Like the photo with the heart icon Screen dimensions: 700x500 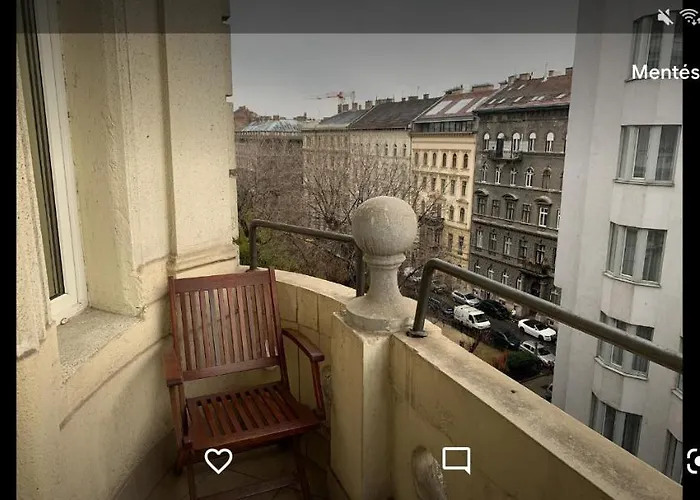218,460
